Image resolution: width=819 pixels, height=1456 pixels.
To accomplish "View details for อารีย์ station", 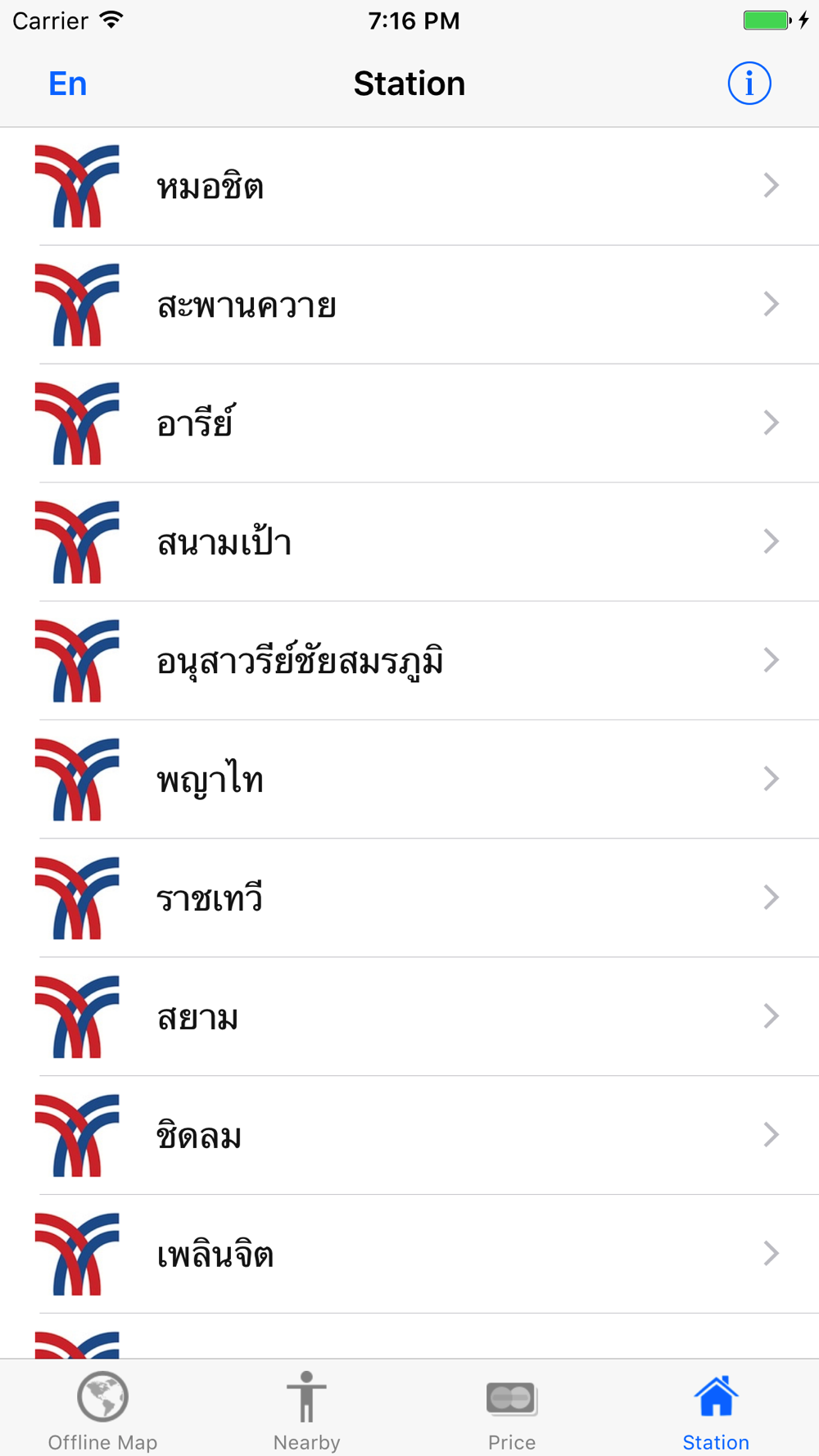I will 409,423.
